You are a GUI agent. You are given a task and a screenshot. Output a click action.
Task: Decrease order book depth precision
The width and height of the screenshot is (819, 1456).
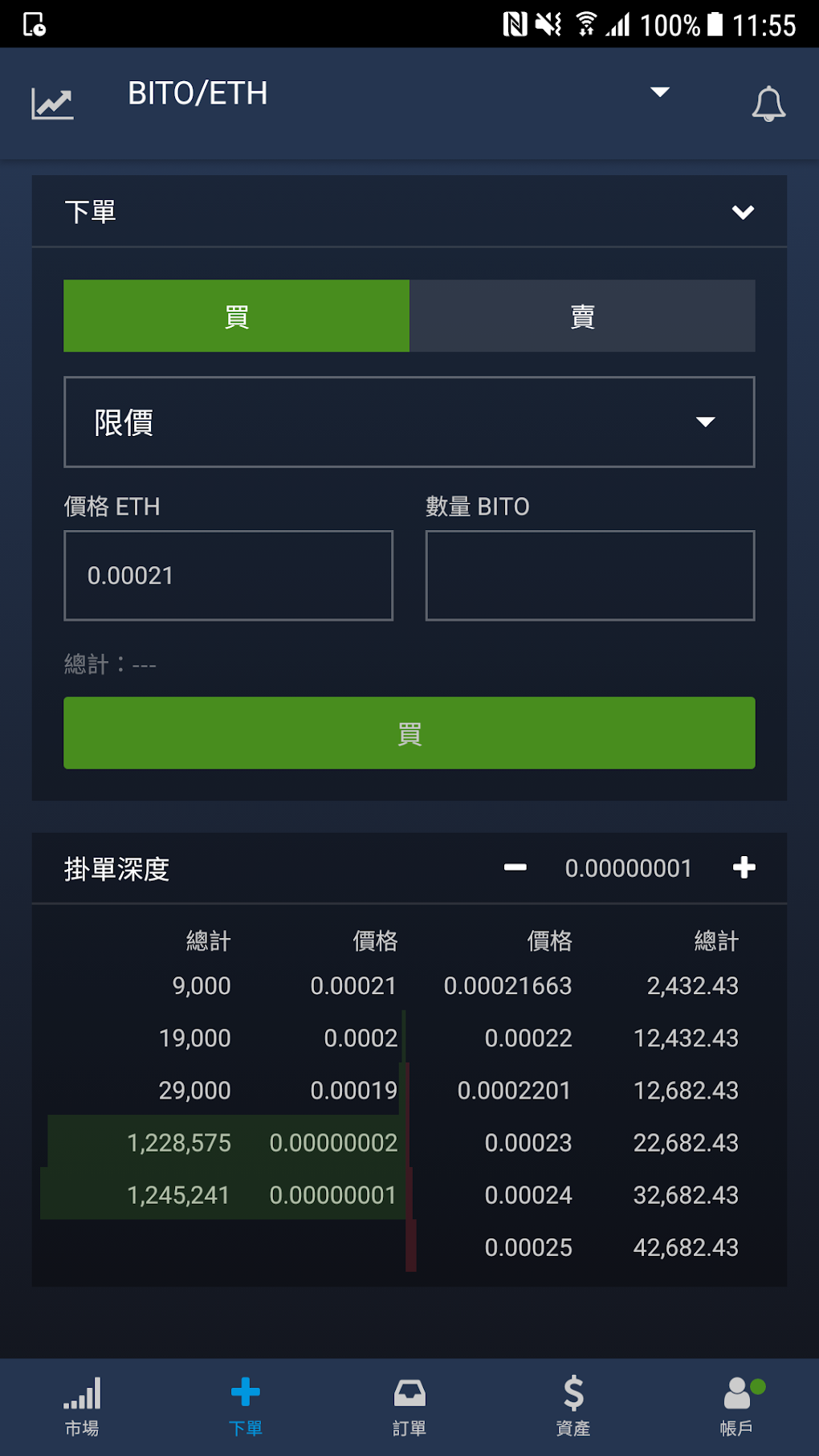click(x=515, y=867)
